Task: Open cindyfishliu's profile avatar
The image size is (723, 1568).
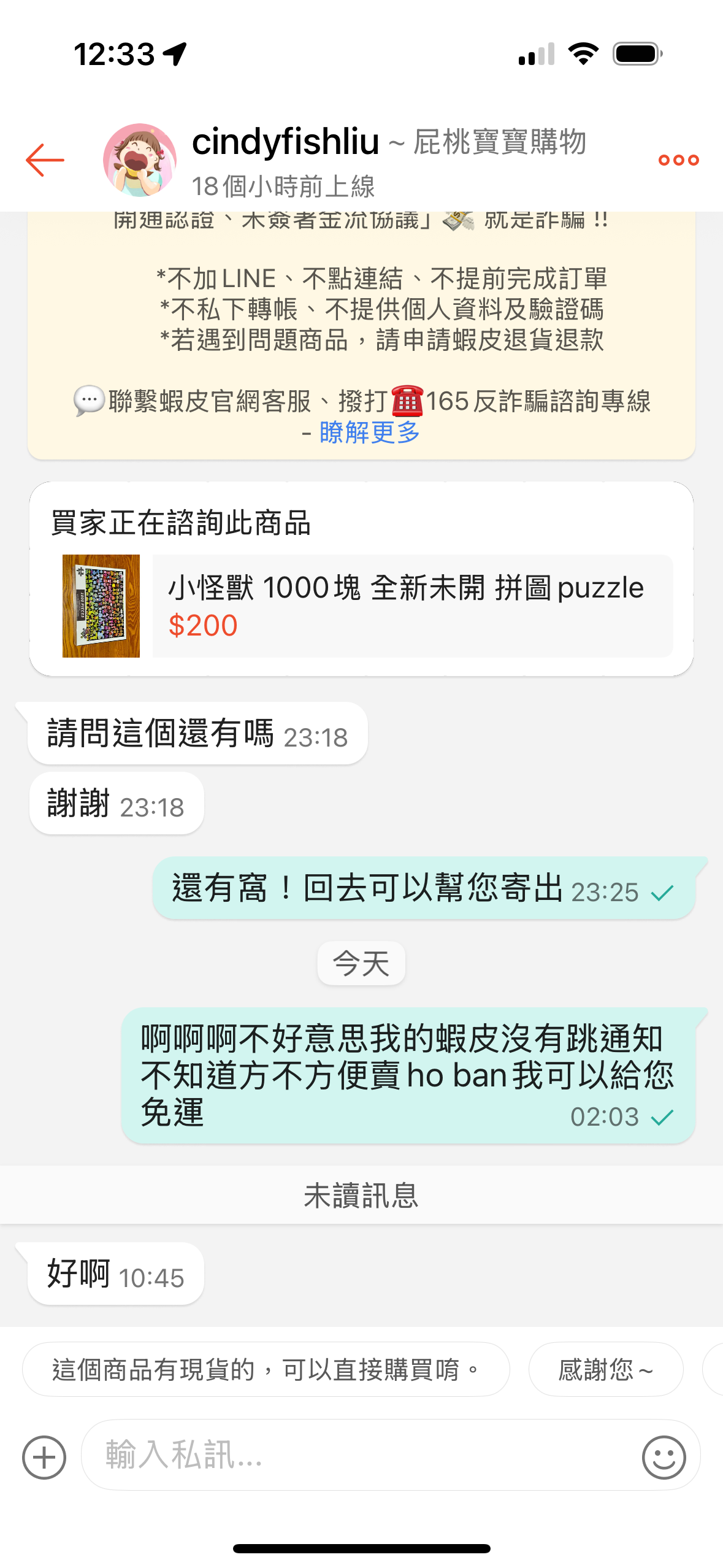Action: click(140, 160)
